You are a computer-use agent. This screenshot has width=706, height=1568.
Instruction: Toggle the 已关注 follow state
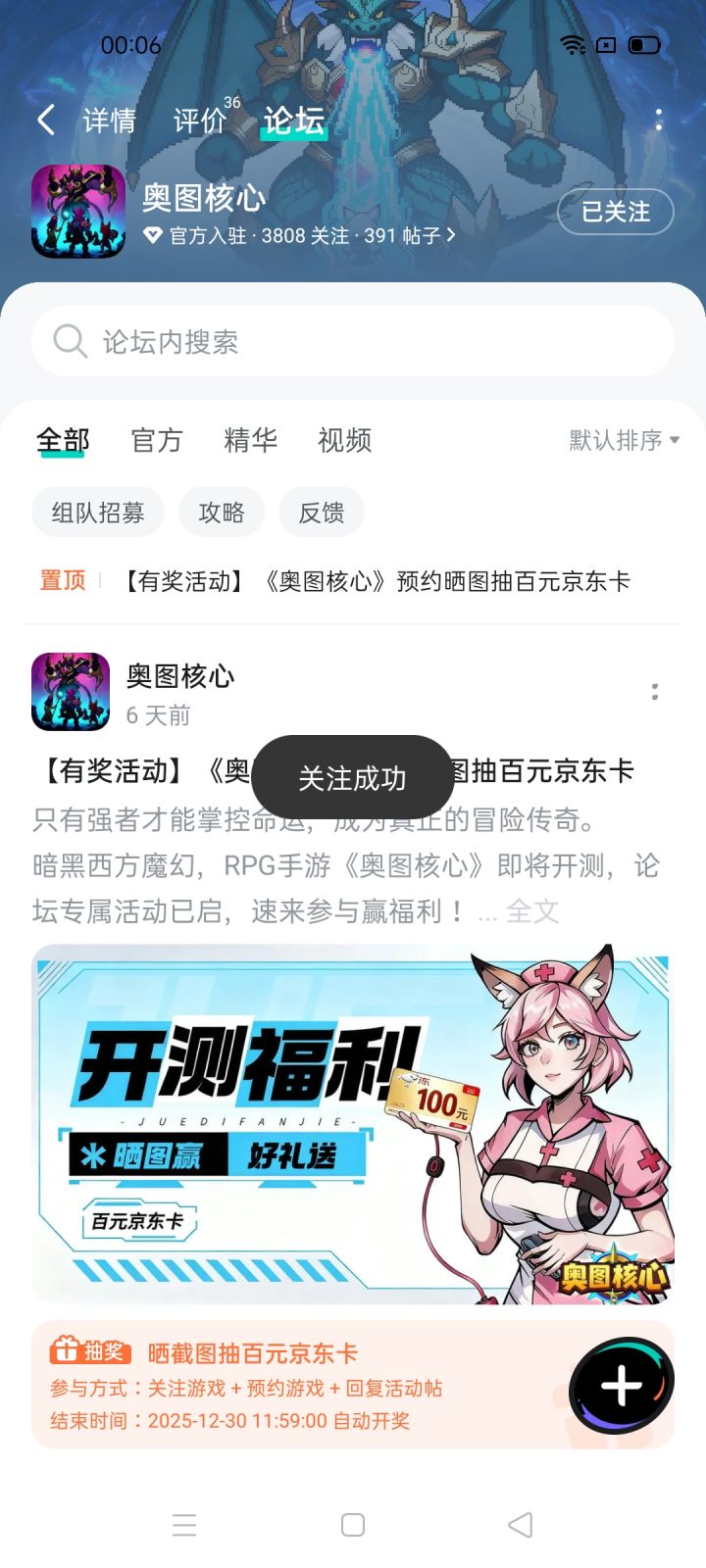615,212
